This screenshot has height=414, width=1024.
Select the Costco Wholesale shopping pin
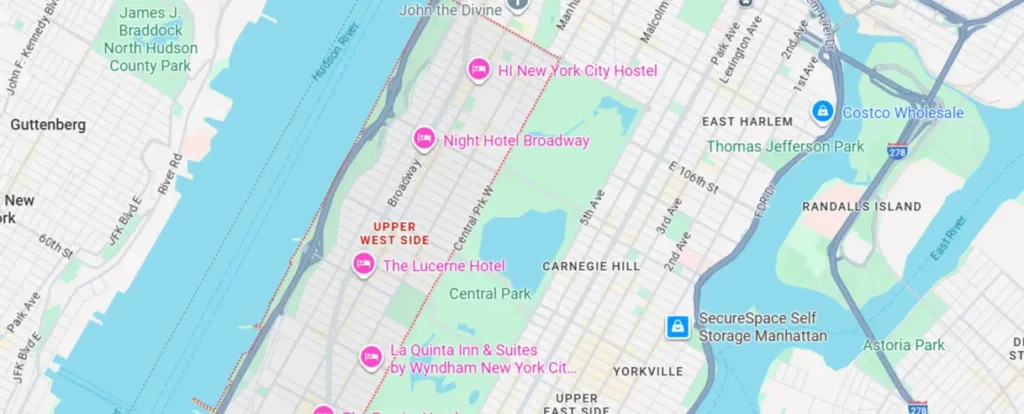click(x=822, y=111)
